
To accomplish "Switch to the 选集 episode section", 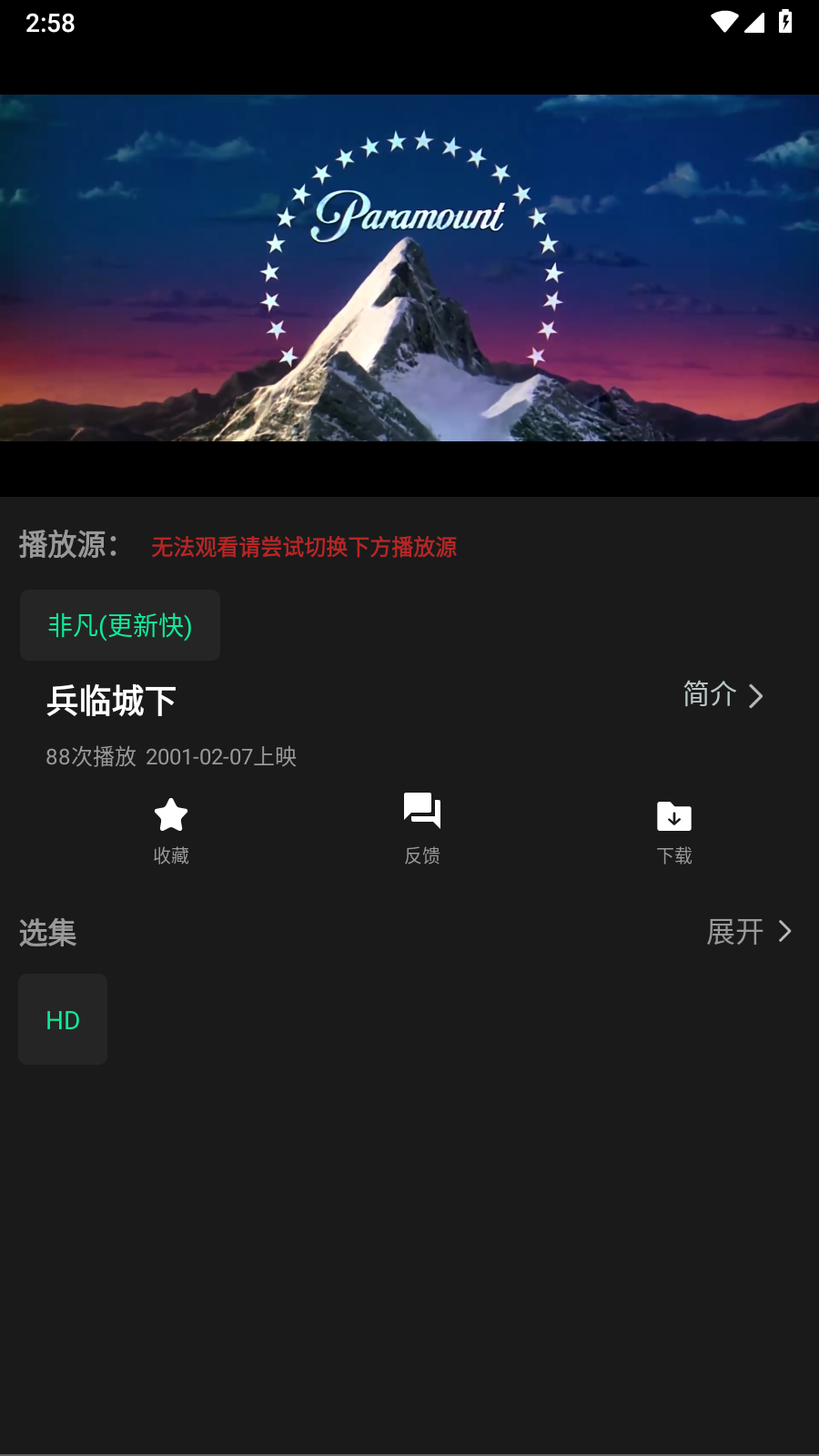I will point(46,932).
